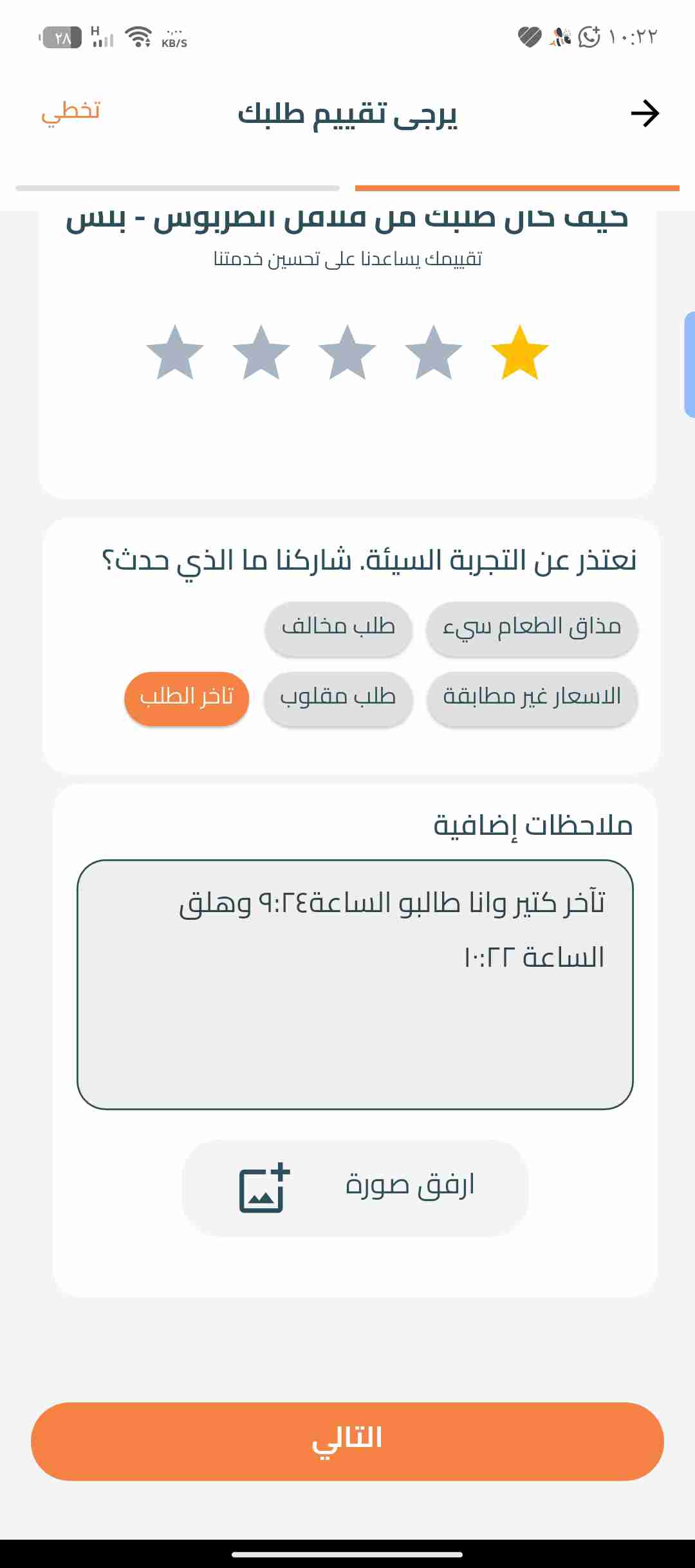Pick the طلب مقلوب reason chip
The height and width of the screenshot is (1568, 695).
[338, 698]
